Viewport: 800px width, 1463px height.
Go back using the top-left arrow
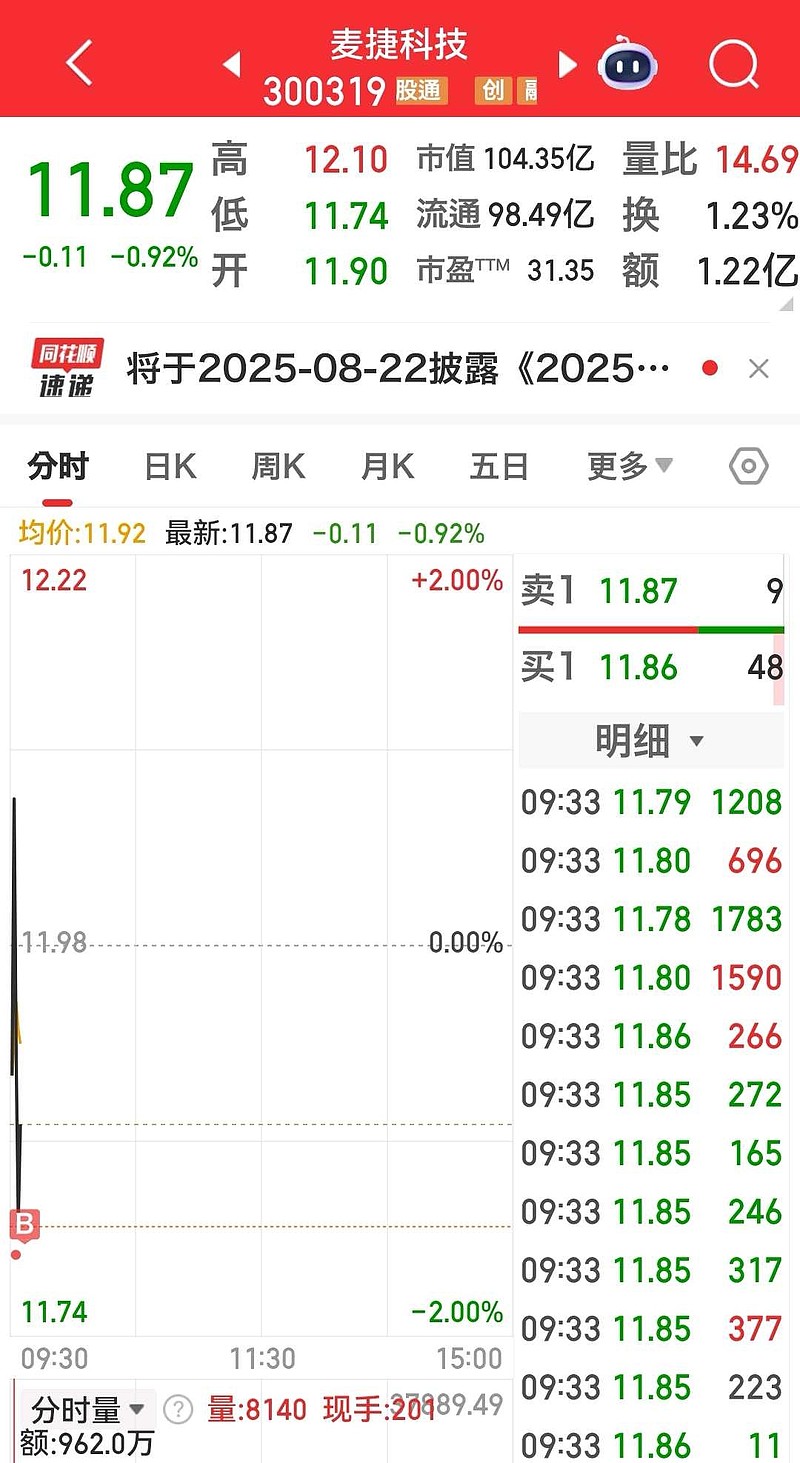pyautogui.click(x=78, y=64)
